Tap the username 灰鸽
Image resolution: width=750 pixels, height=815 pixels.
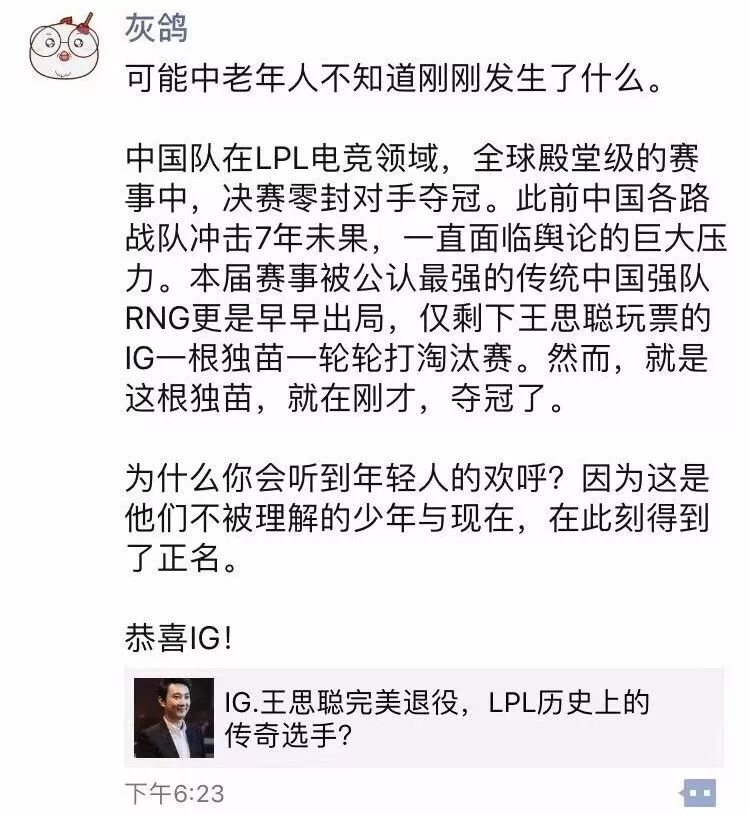(x=156, y=27)
